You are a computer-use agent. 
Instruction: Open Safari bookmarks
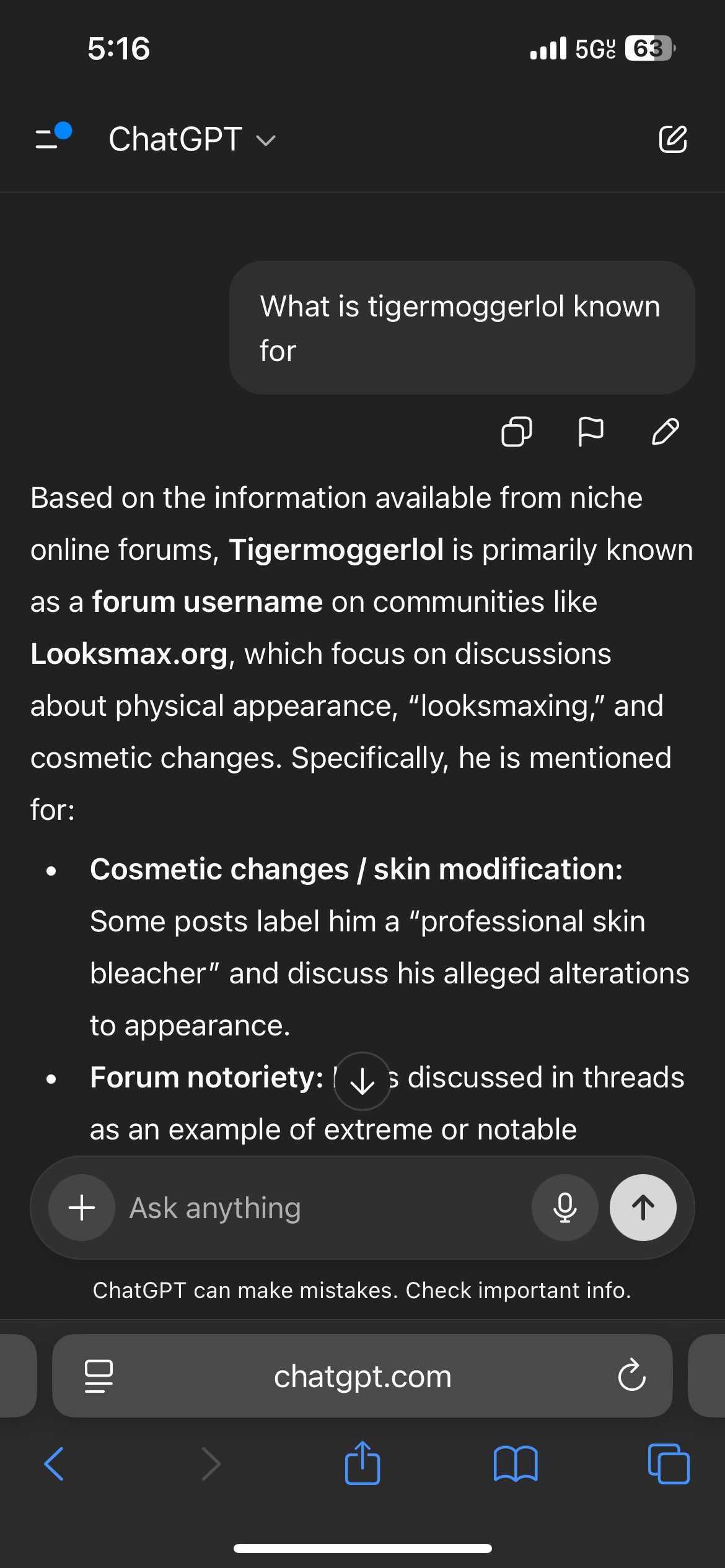click(516, 1464)
